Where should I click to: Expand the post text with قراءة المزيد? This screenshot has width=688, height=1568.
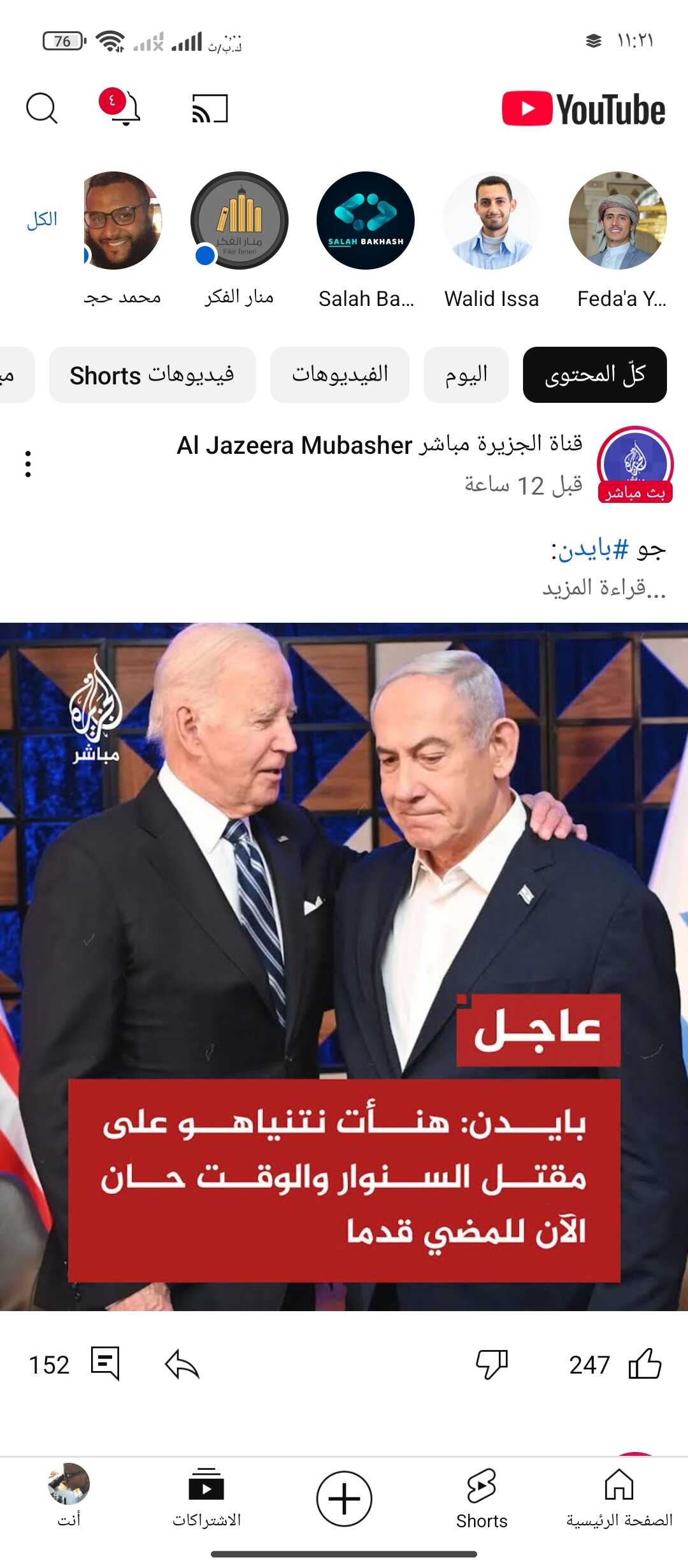click(x=604, y=587)
